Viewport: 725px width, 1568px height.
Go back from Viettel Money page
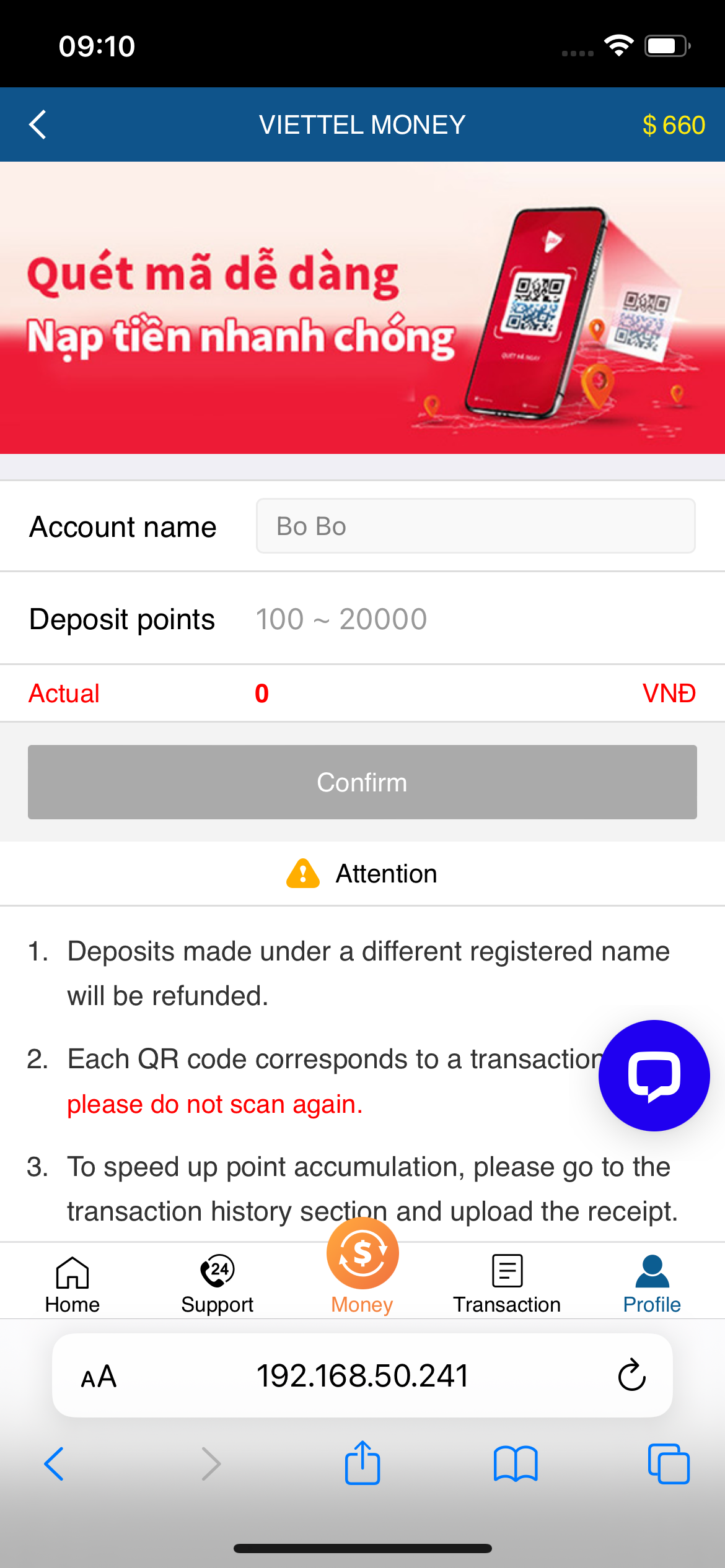[38, 124]
